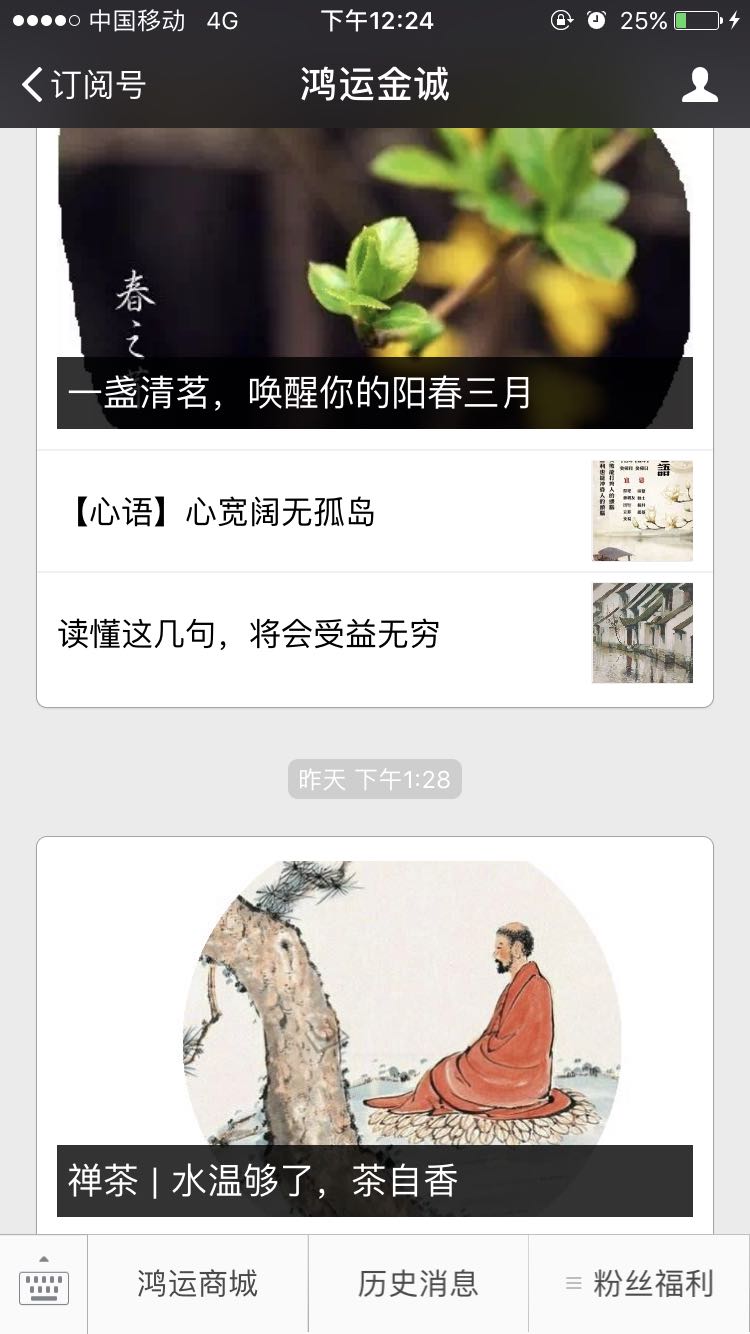The width and height of the screenshot is (750, 1334).
Task: Open 读懂这几句，将会受益无穷 article
Action: [375, 633]
